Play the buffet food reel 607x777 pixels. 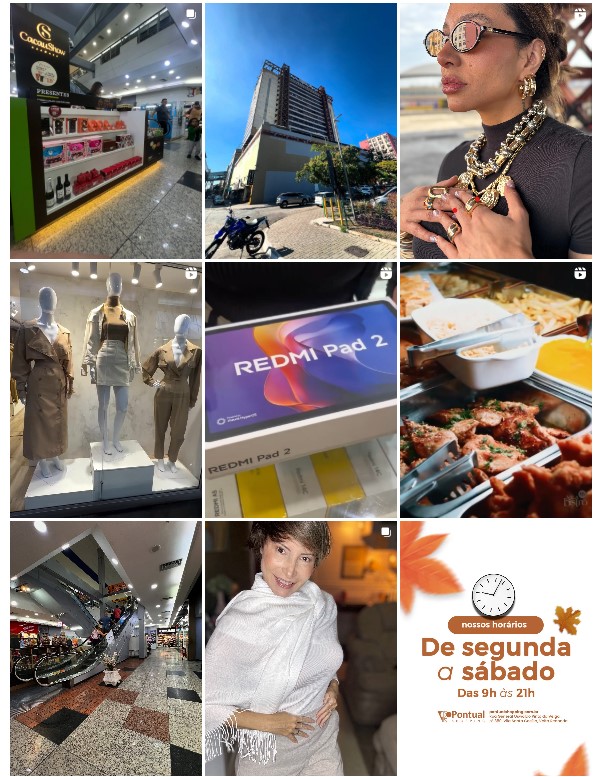[x=496, y=390]
